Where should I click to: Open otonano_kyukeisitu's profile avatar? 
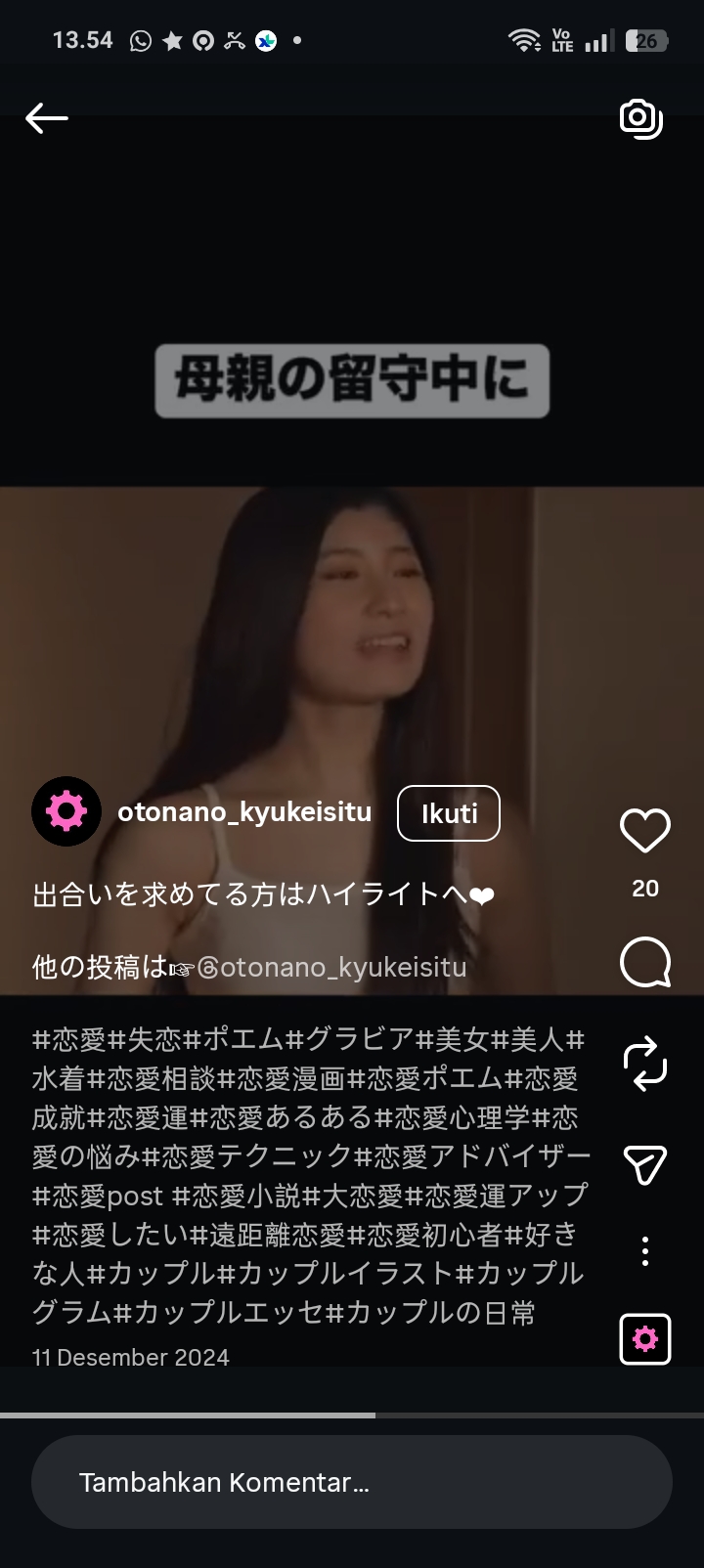[66, 810]
